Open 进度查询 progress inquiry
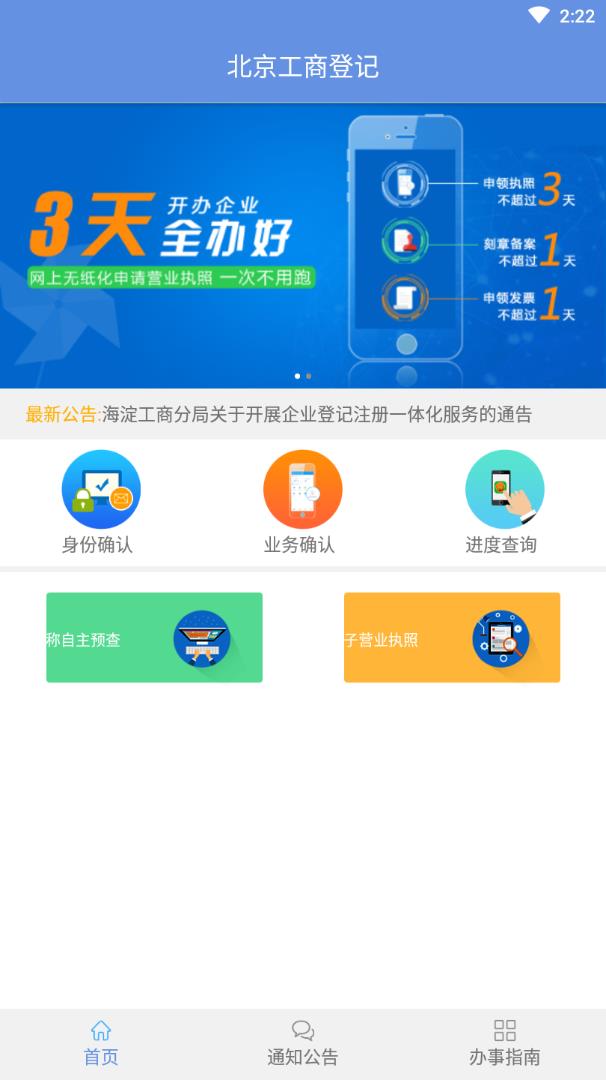The height and width of the screenshot is (1080, 606). point(503,502)
